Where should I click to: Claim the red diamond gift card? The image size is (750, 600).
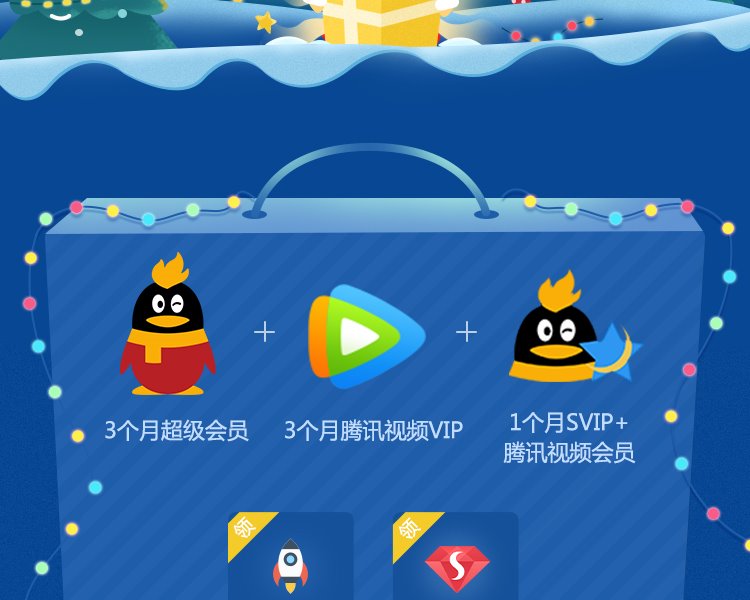pyautogui.click(x=456, y=560)
